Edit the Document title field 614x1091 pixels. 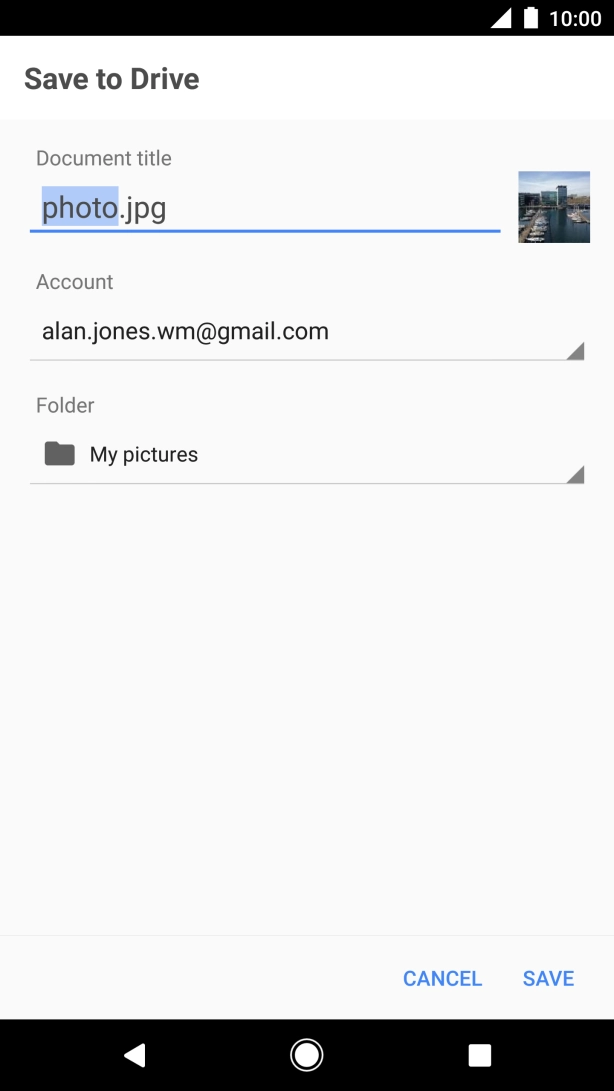[265, 208]
